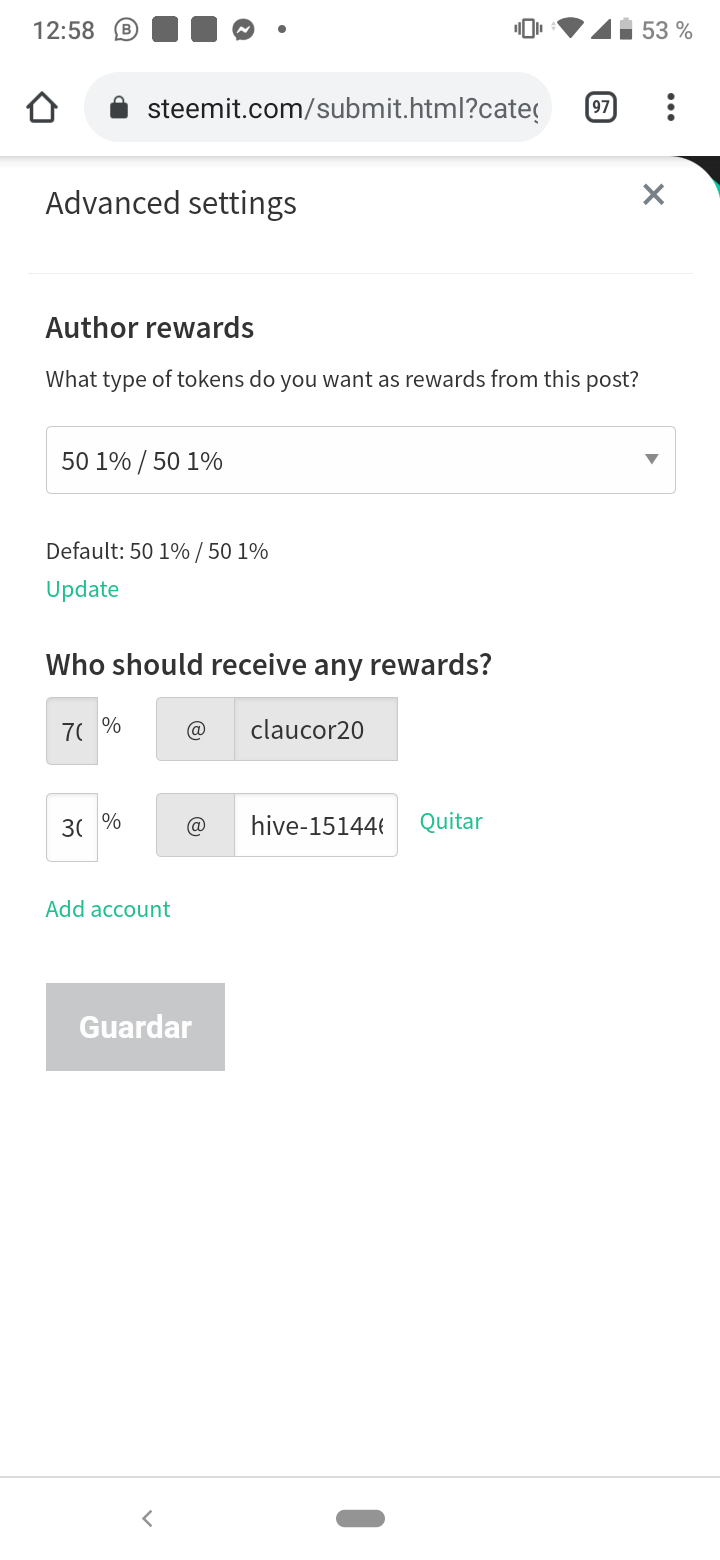Open the browser home page

point(42,107)
